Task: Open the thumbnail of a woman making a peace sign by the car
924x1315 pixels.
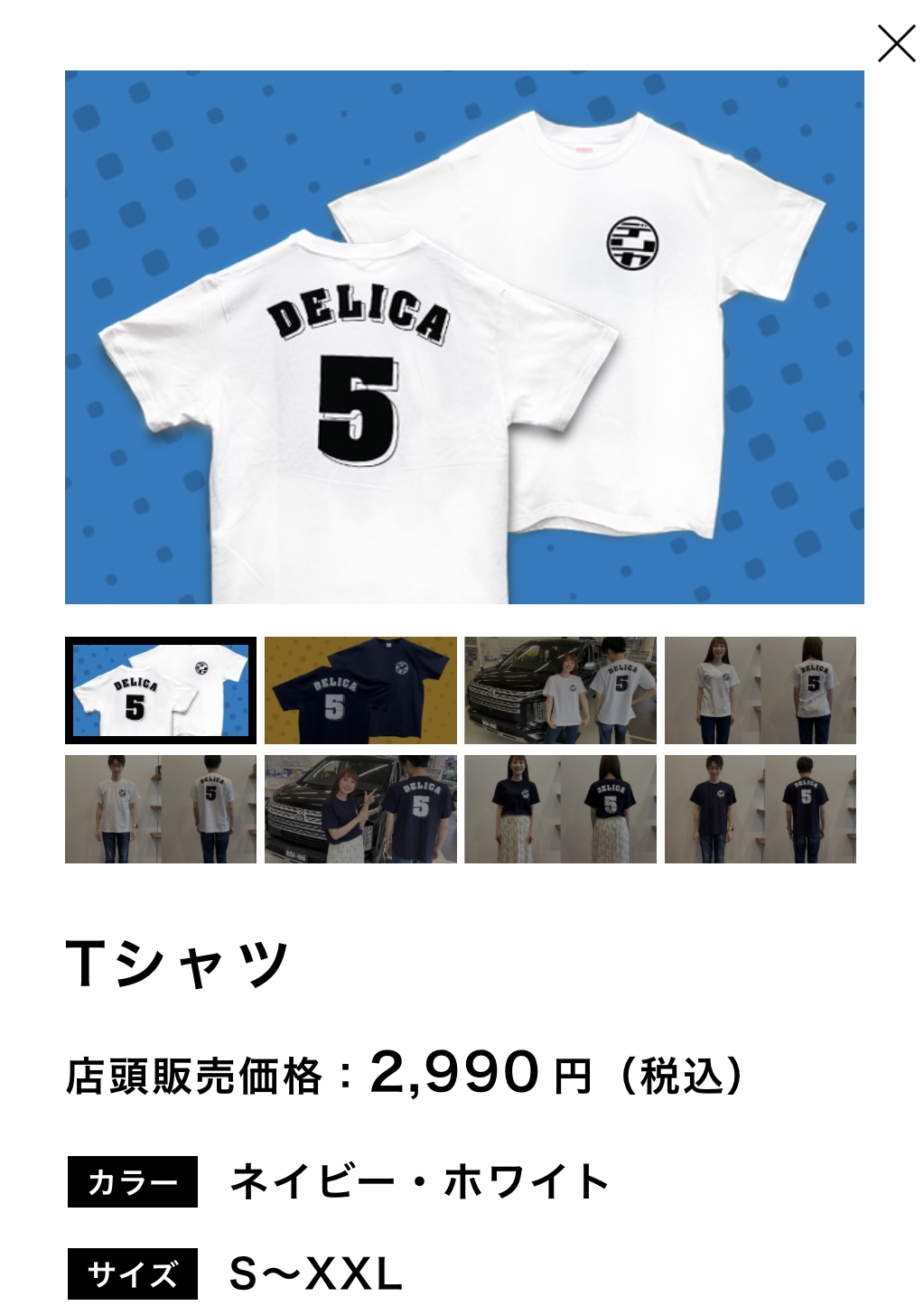Action: pyautogui.click(x=360, y=809)
